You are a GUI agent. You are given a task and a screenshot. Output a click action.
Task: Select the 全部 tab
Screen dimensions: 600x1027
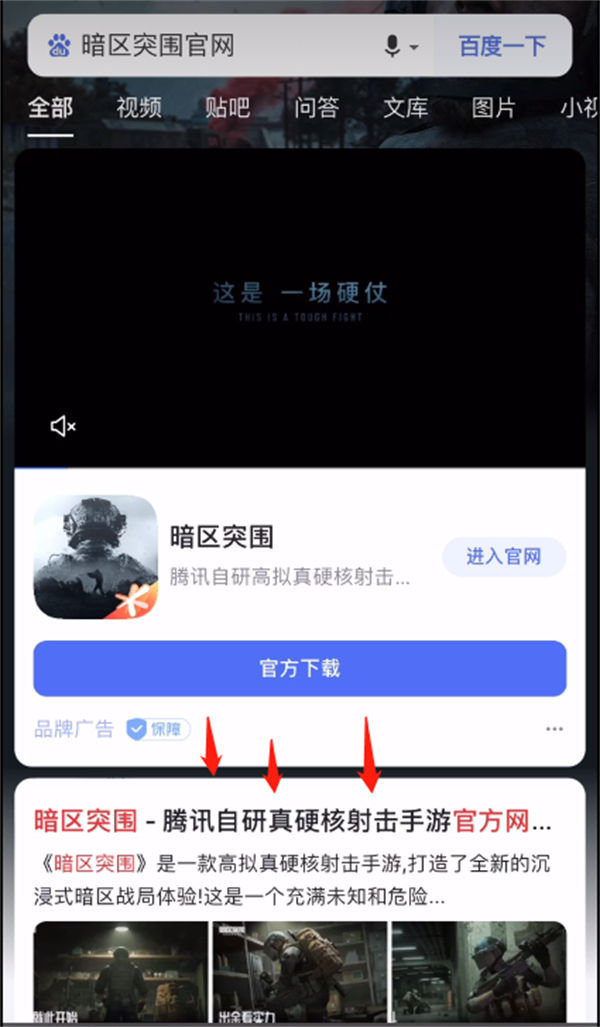pos(50,108)
